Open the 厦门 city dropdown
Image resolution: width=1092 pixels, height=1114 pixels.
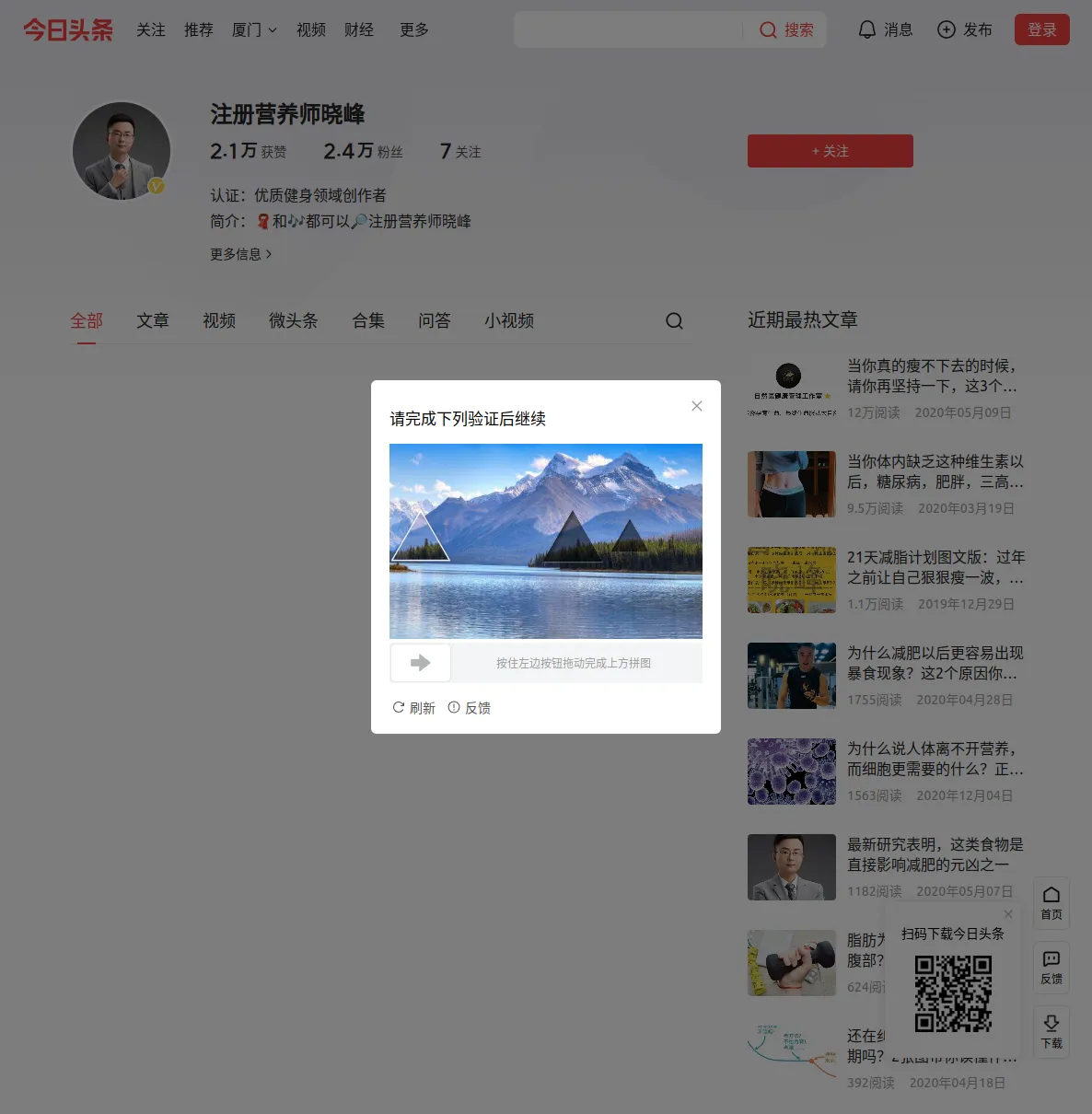[254, 30]
